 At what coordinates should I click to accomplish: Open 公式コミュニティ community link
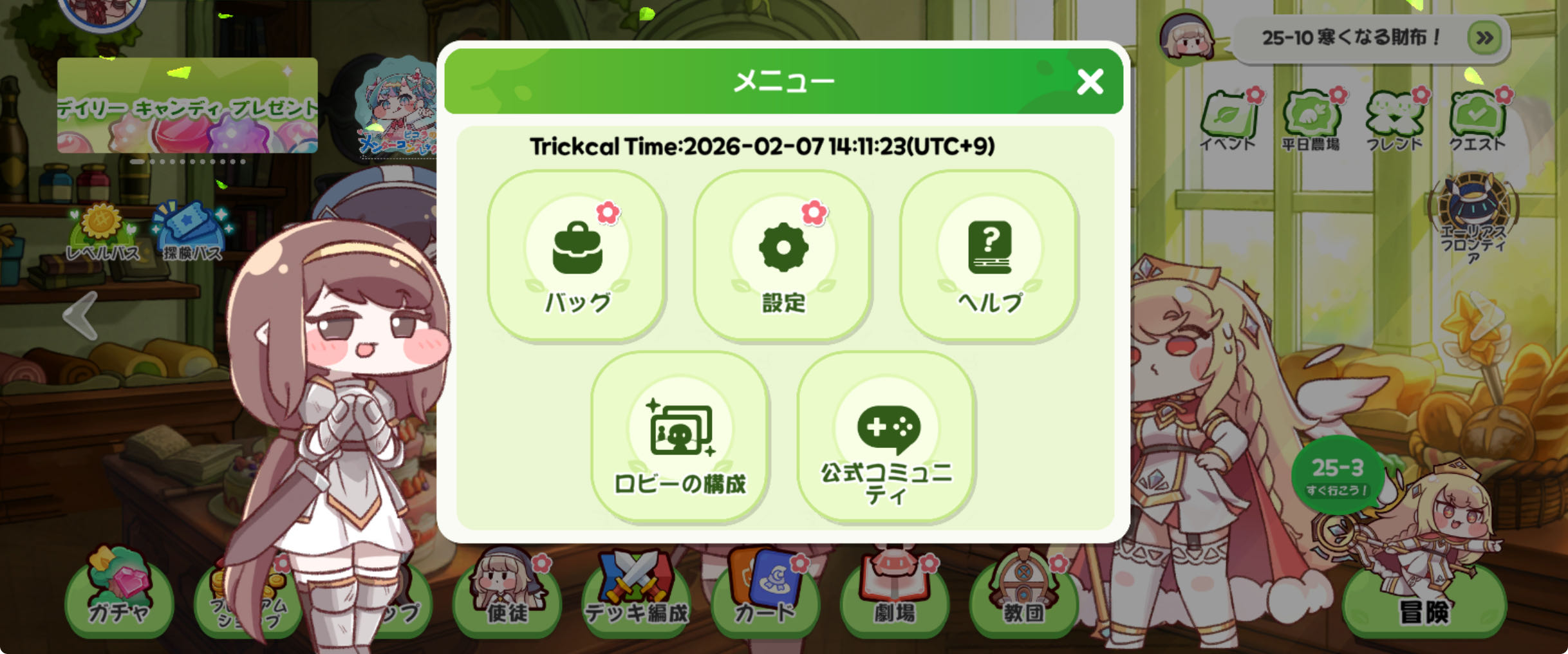click(886, 438)
